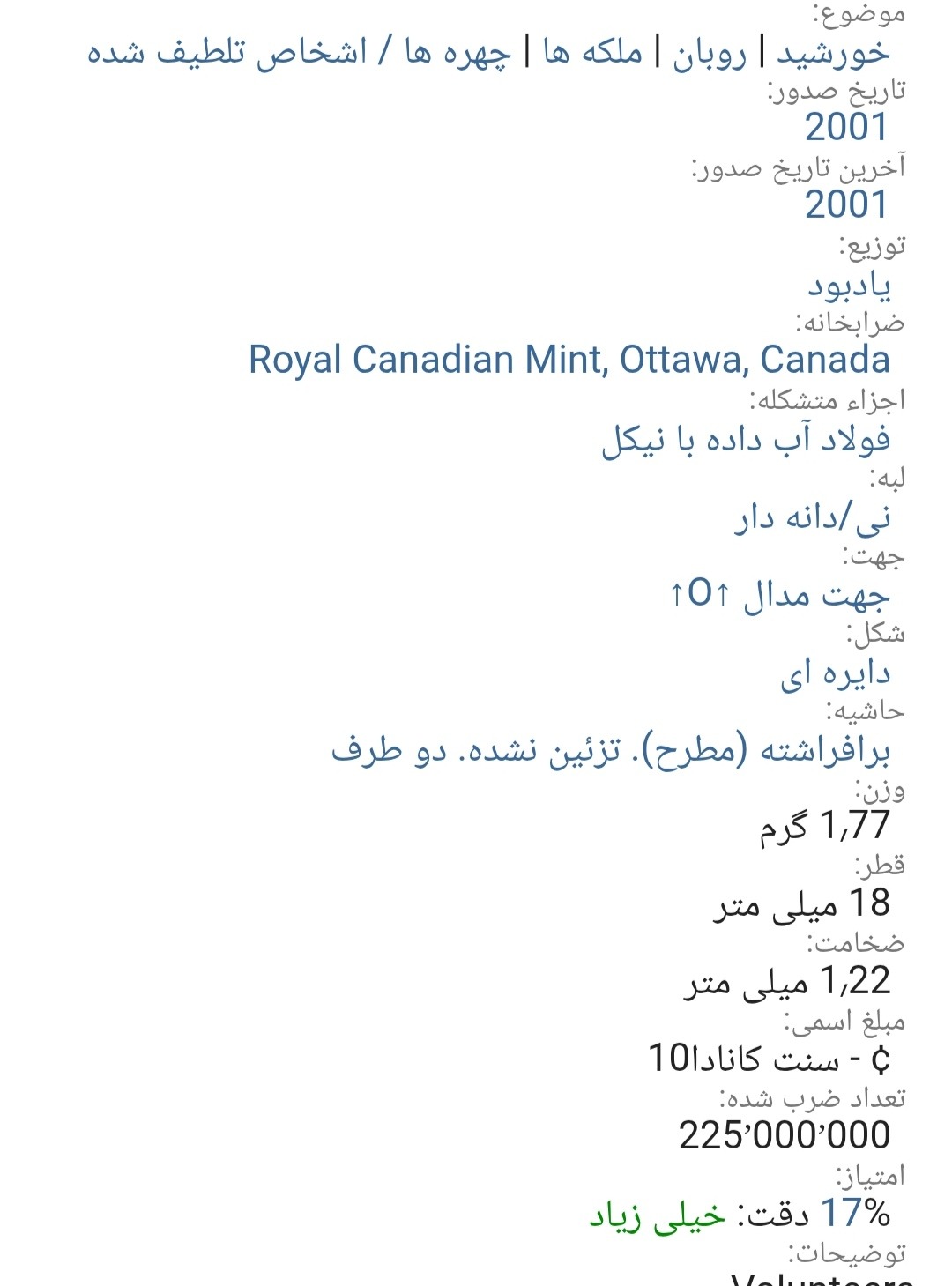This screenshot has width=952, height=1286.
Task: Tap the دایره ای shape link
Action: pos(835,673)
